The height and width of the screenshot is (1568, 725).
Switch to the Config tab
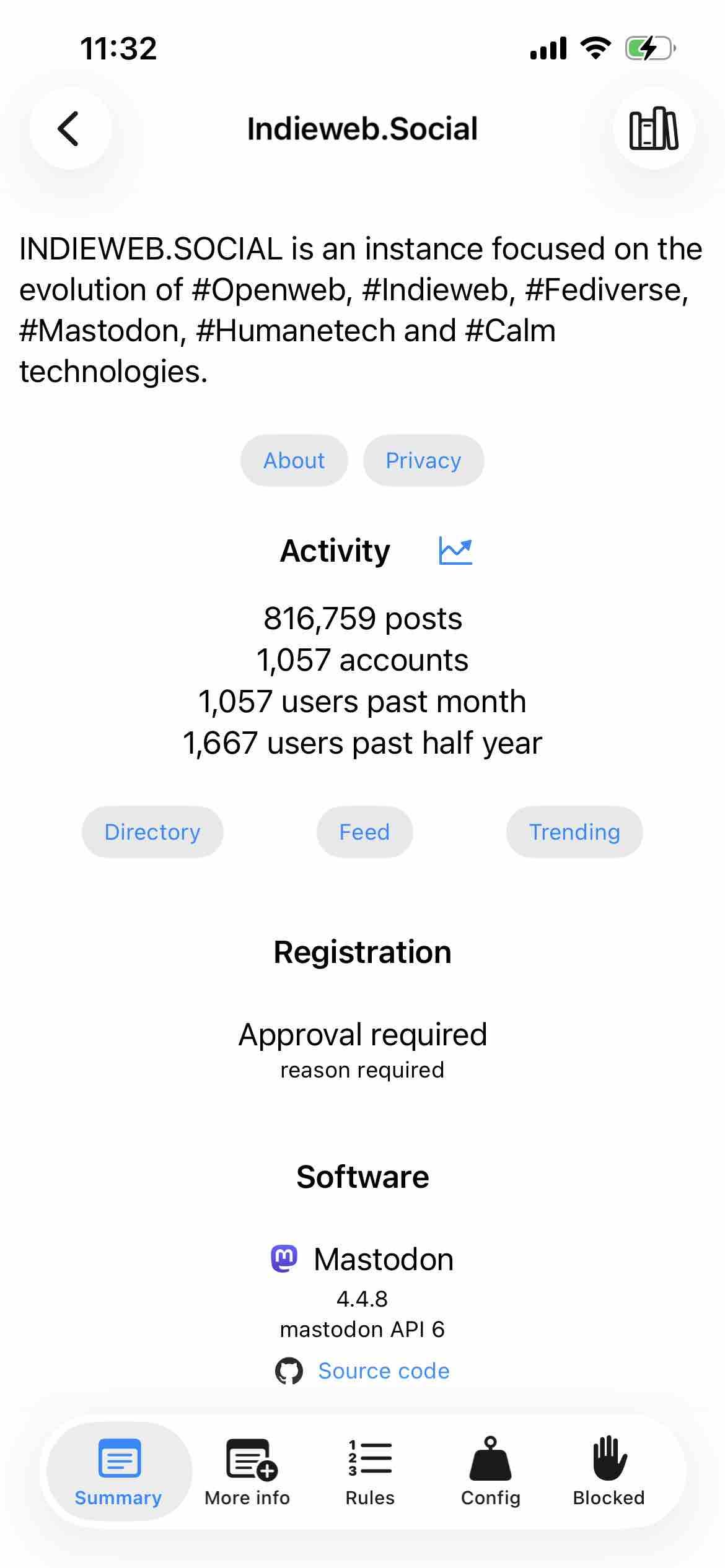(x=490, y=1471)
